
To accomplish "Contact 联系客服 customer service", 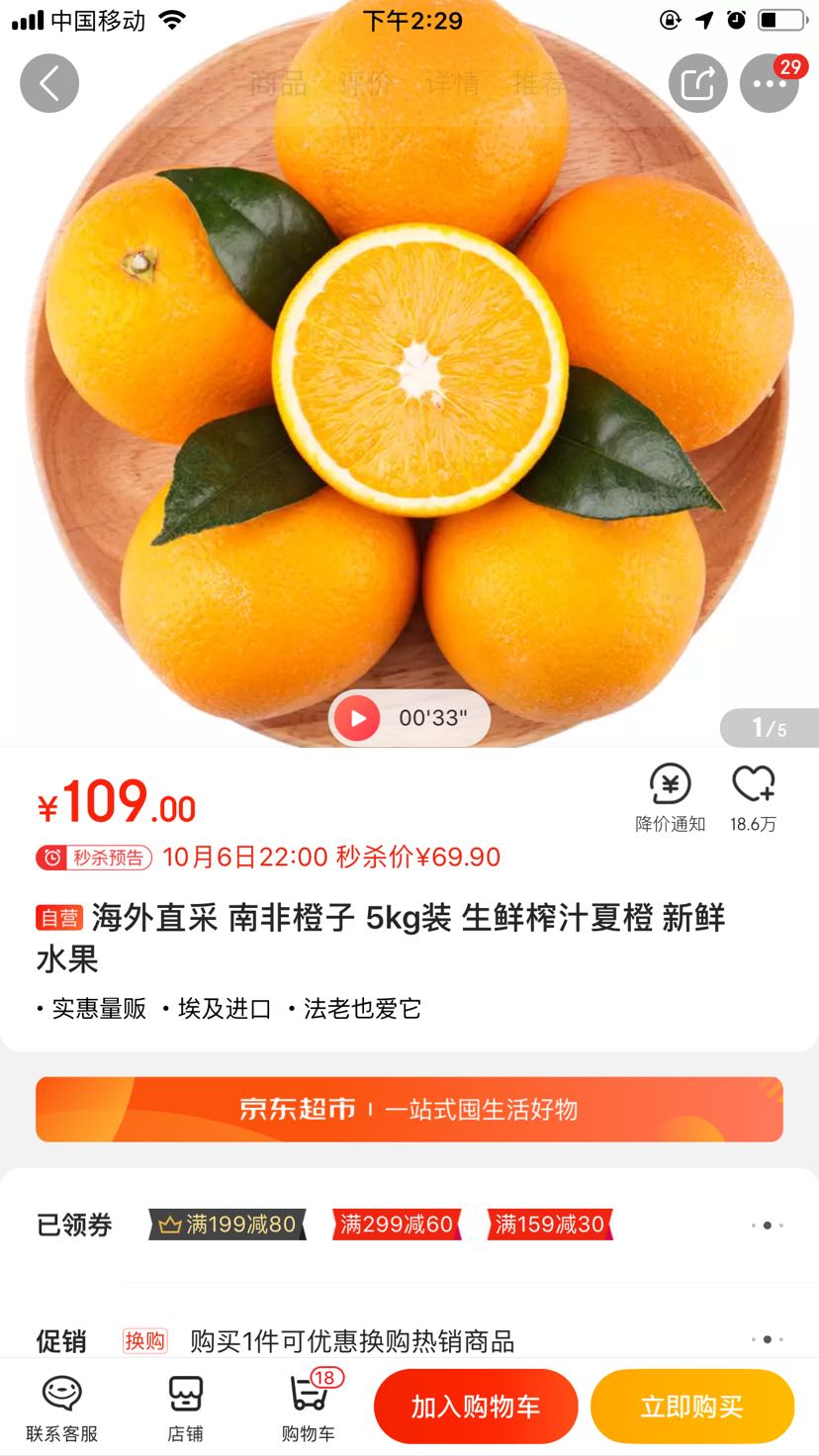I will (61, 1407).
